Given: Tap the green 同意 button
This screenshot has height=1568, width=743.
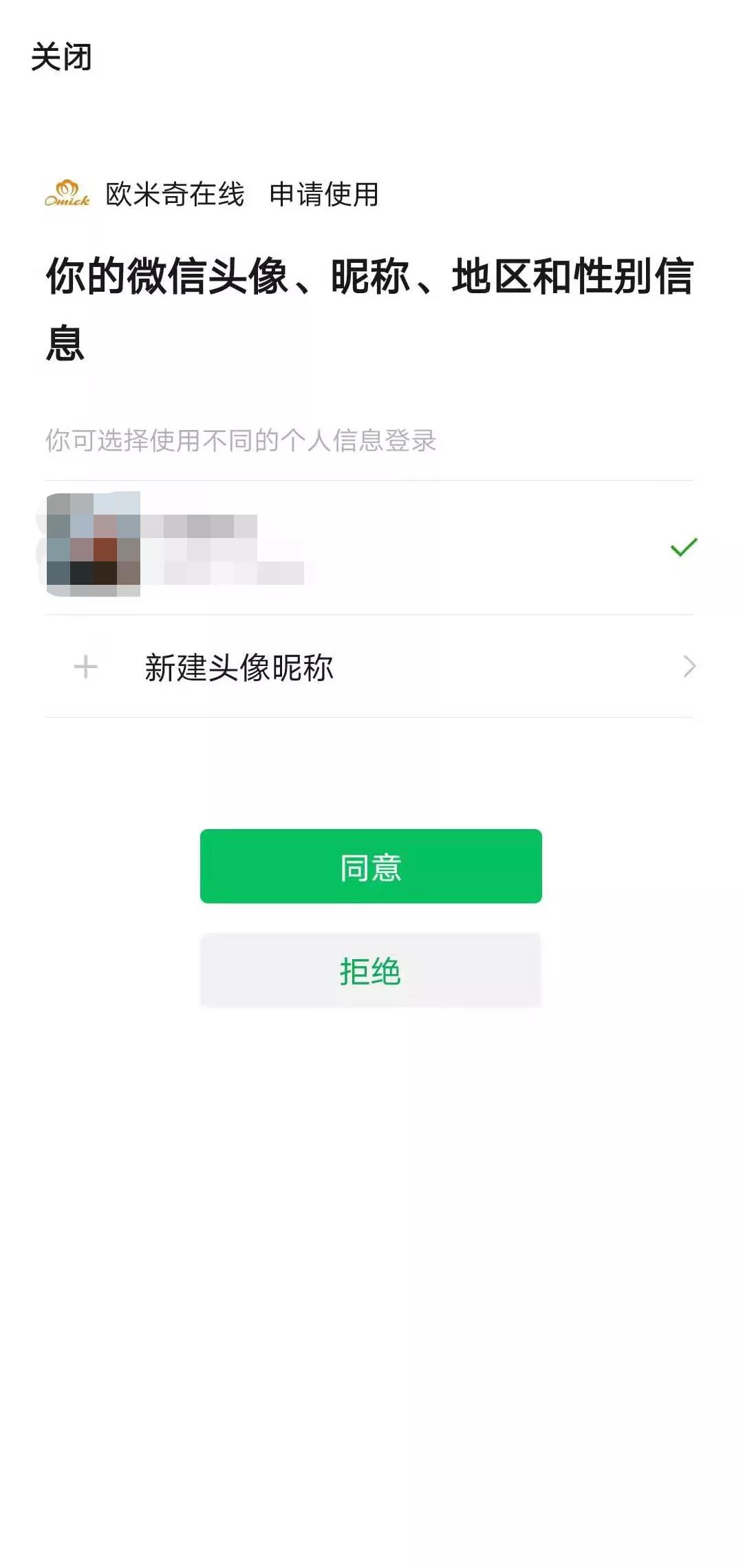Looking at the screenshot, I should coord(371,866).
